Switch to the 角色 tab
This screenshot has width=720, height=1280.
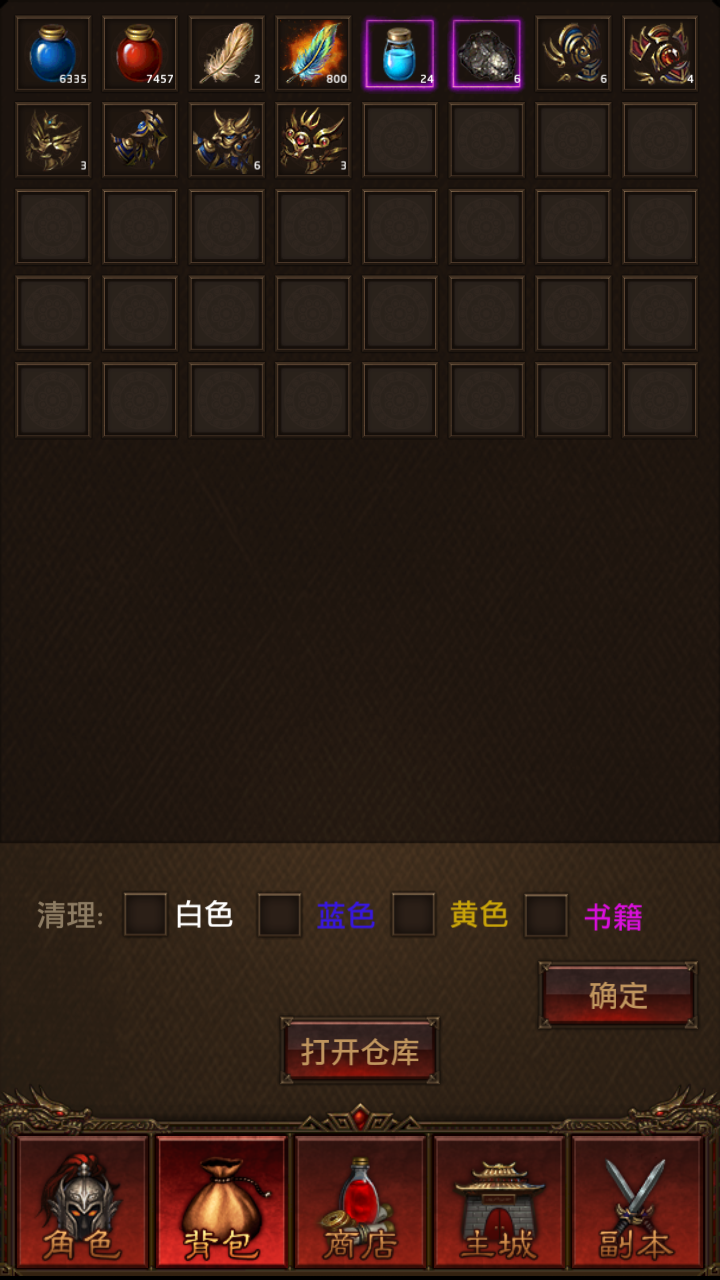[x=83, y=1200]
